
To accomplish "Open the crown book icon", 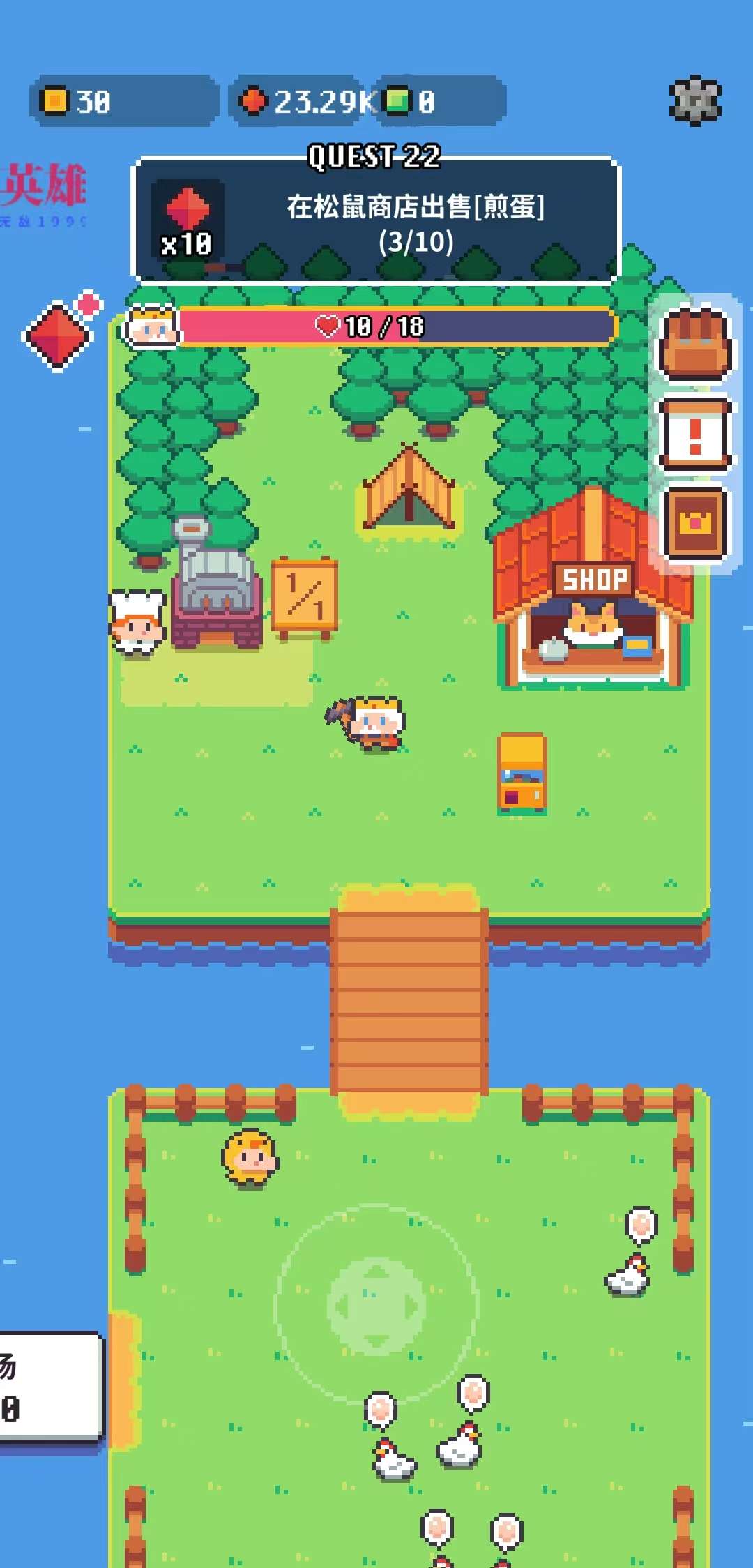I will tap(695, 524).
